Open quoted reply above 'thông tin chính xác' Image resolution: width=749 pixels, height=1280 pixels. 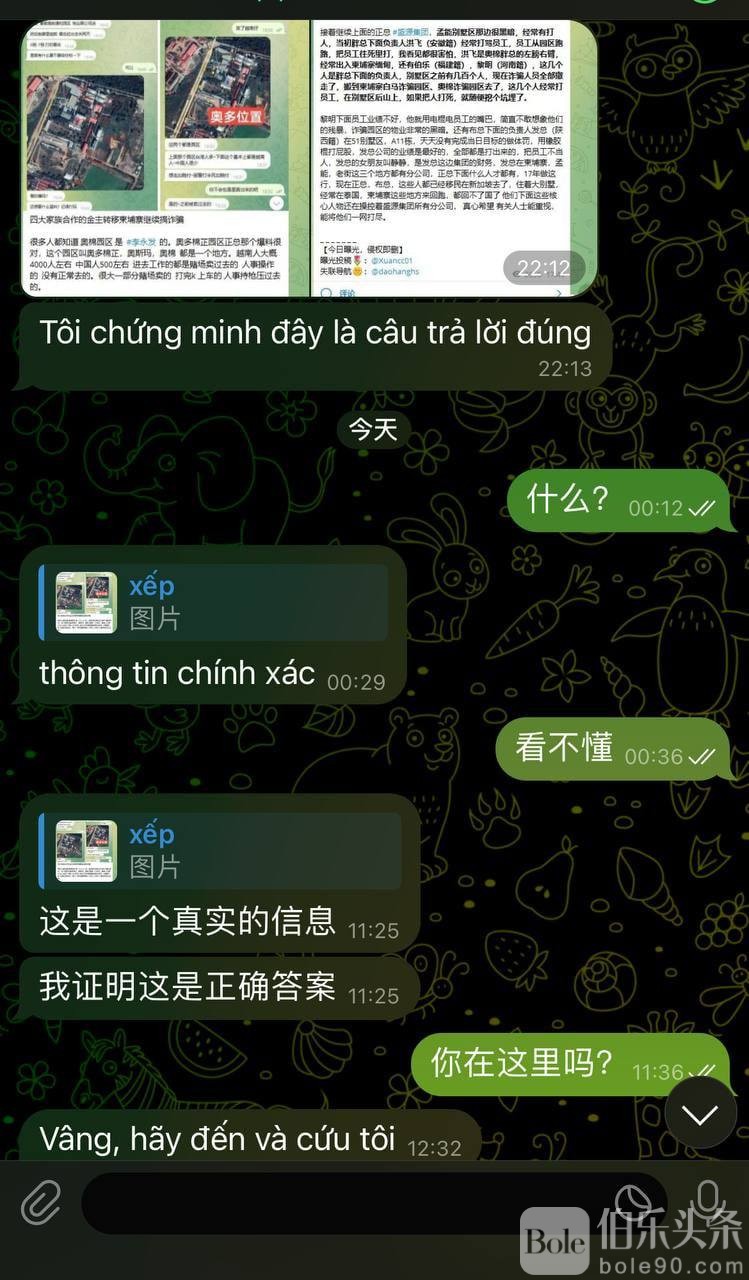214,602
